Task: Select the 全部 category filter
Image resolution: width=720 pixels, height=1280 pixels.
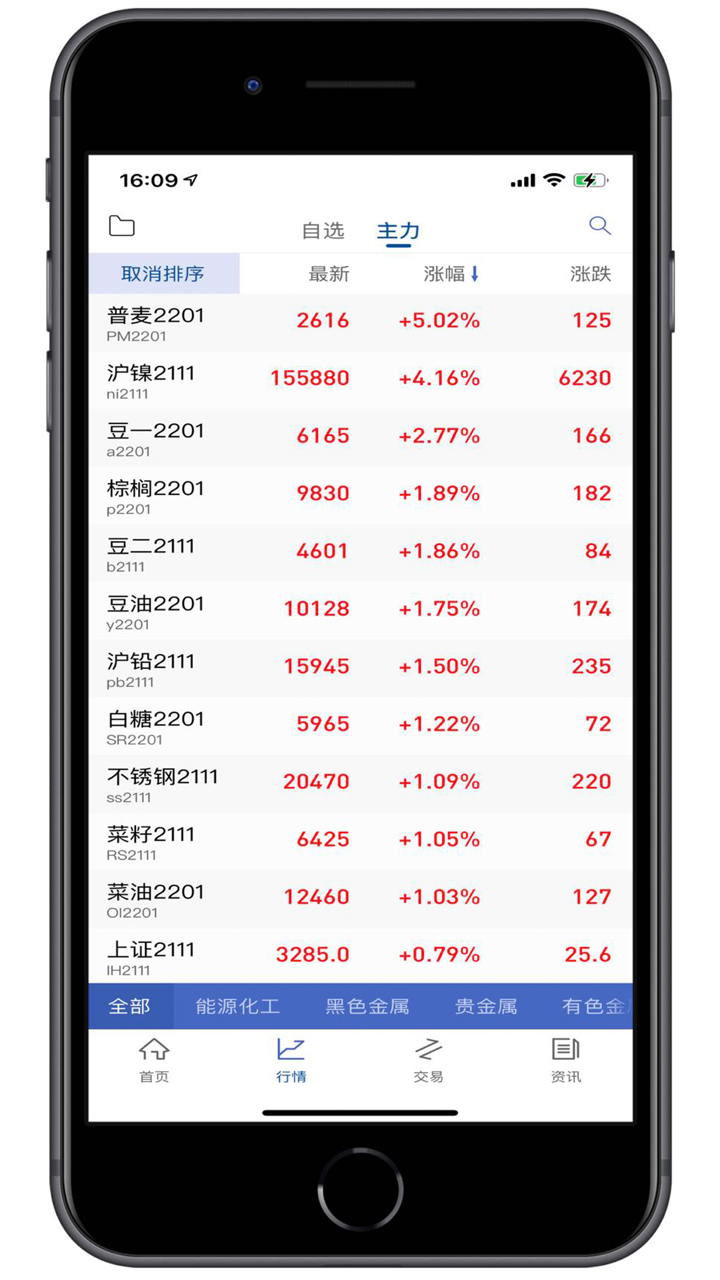Action: [130, 1007]
